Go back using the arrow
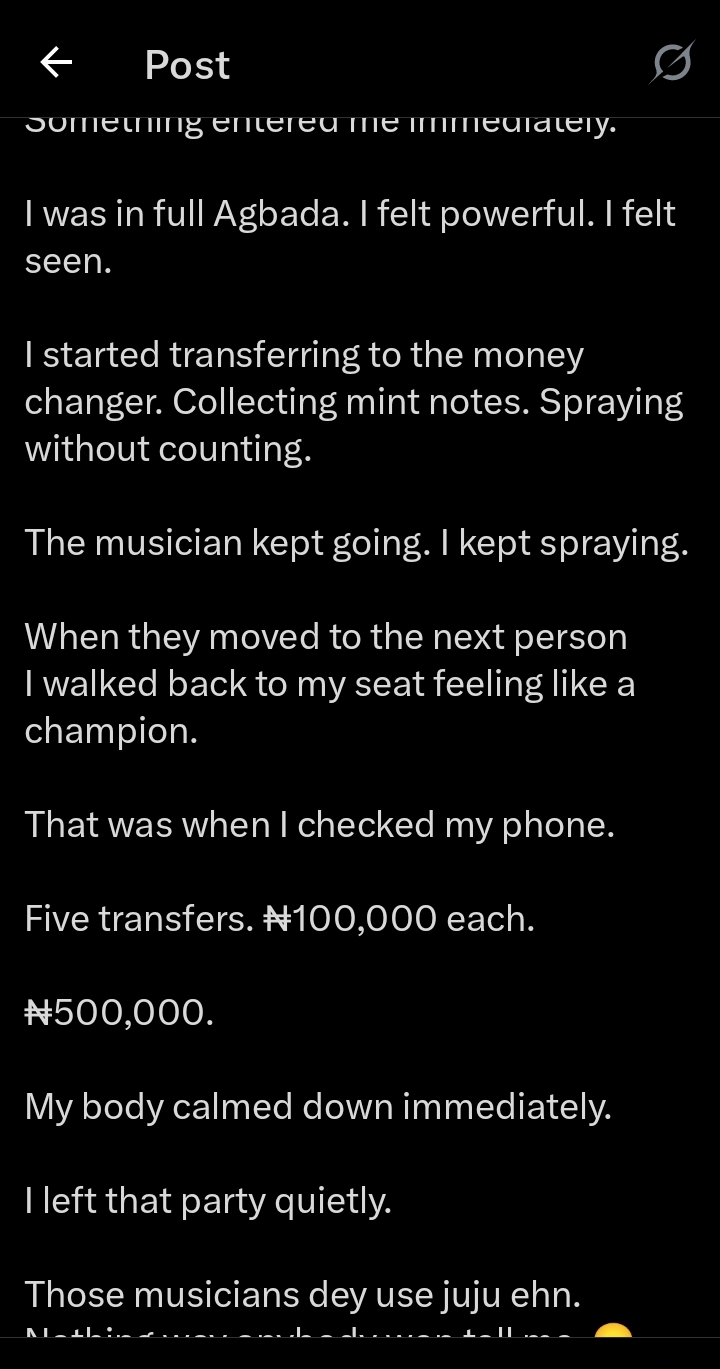The image size is (720, 1369). coord(56,64)
